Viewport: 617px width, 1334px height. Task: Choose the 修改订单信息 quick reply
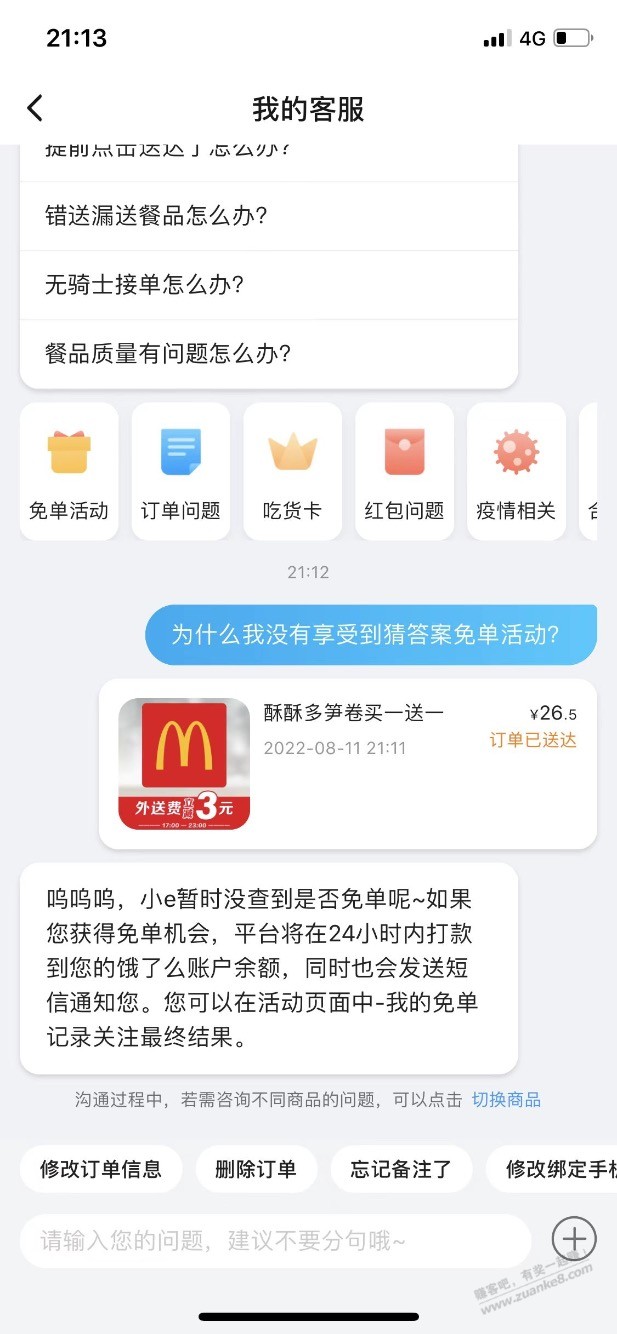pos(101,1169)
